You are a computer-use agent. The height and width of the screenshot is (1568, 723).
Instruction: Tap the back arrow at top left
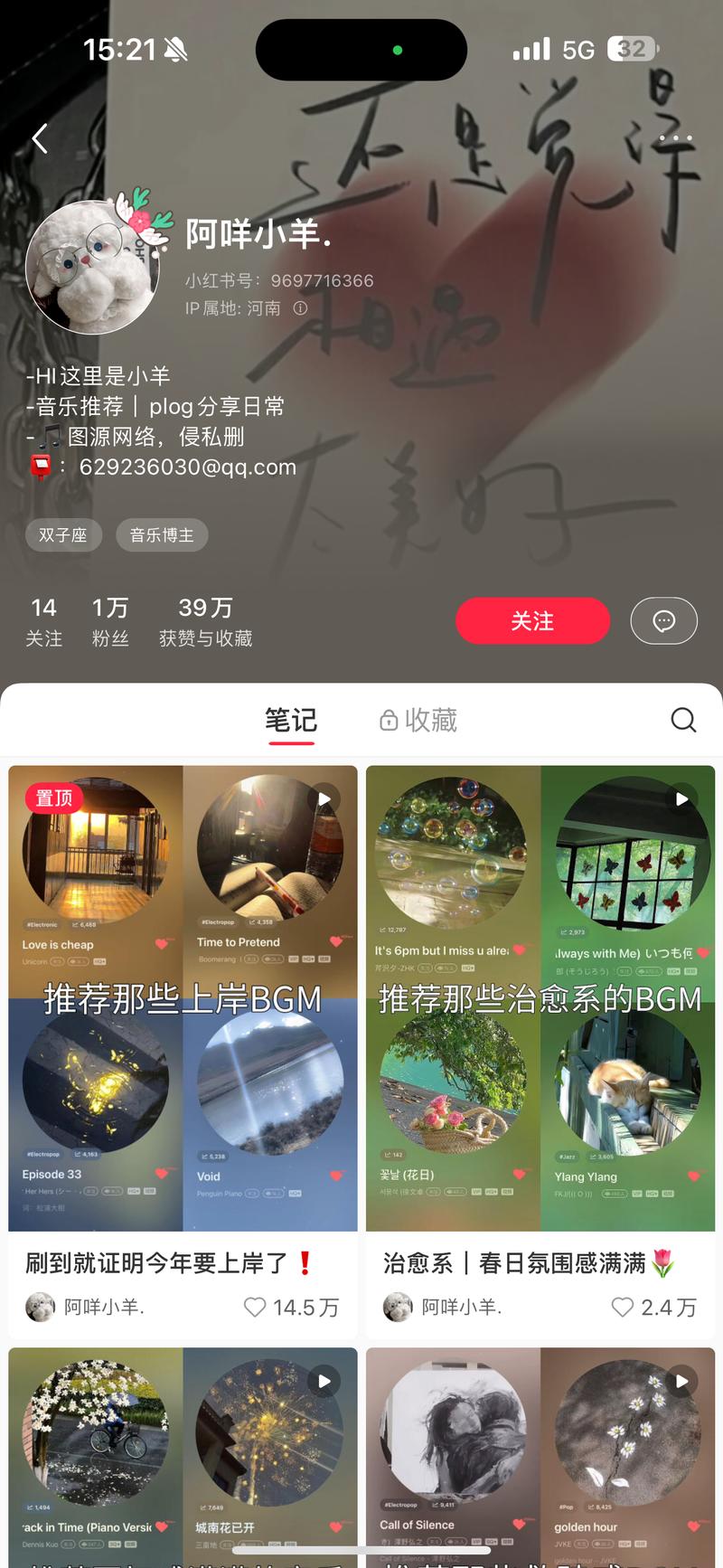40,138
